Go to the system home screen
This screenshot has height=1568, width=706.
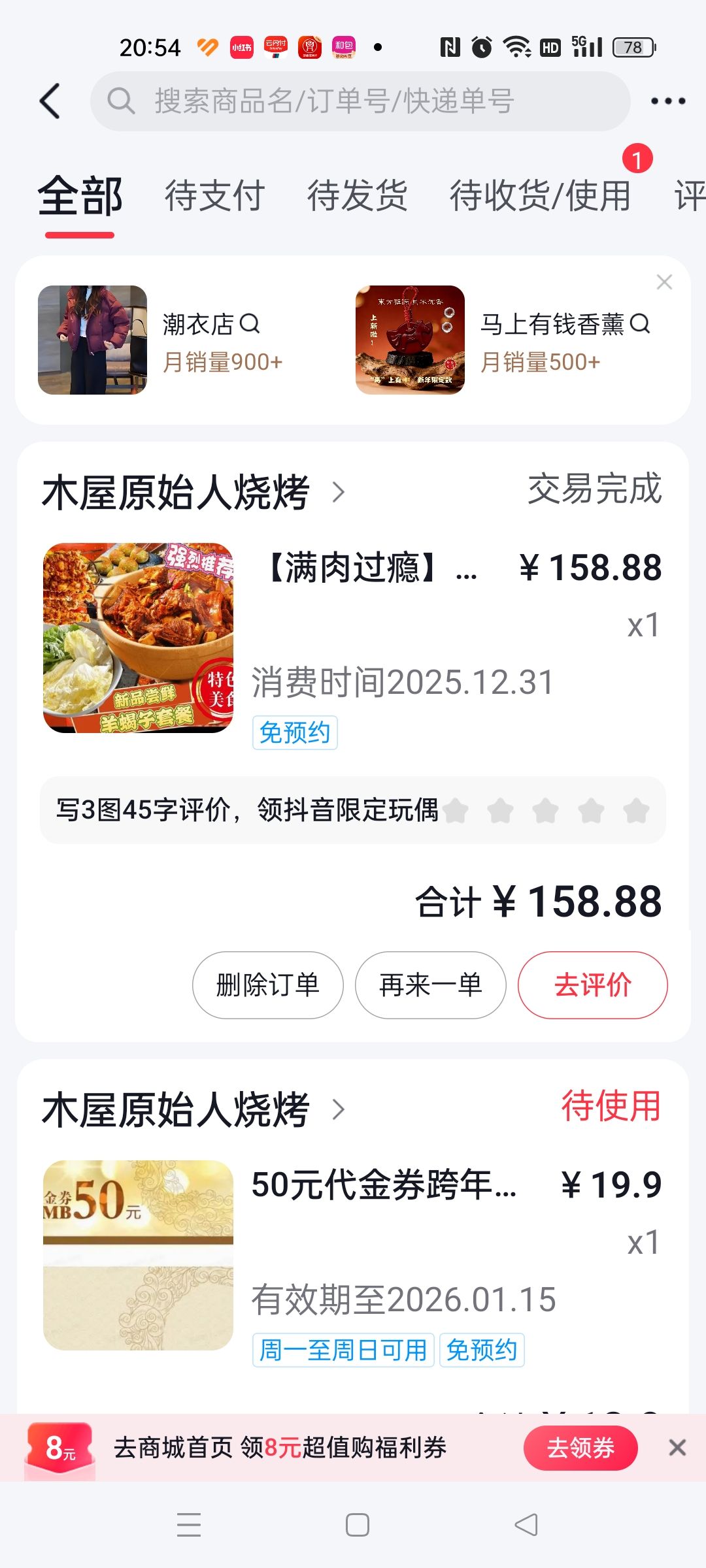tap(357, 1525)
